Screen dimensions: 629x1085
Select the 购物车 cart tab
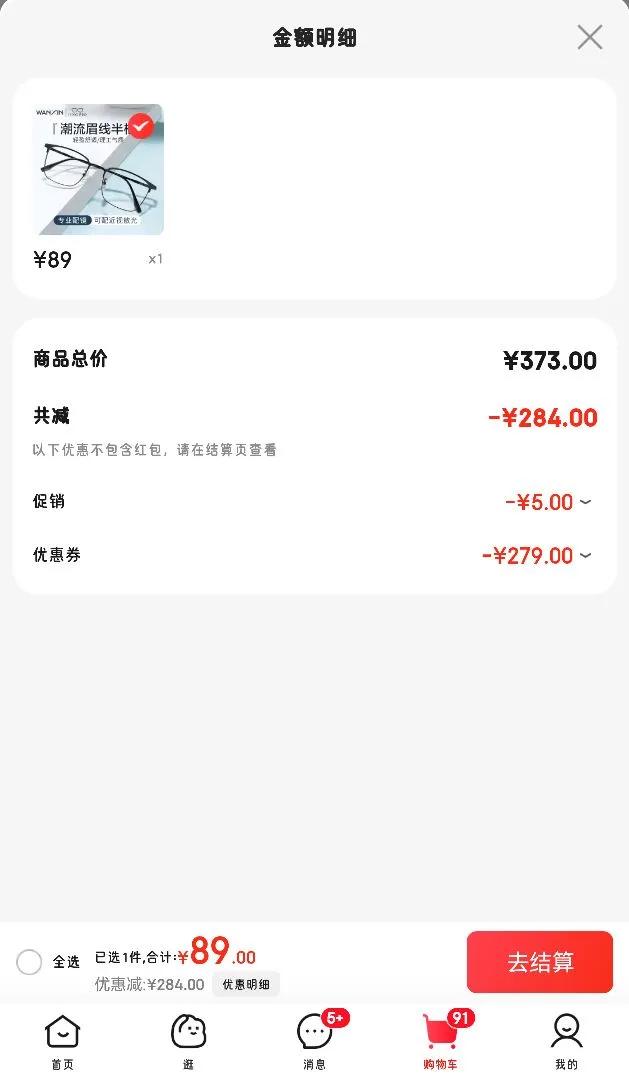point(440,1040)
